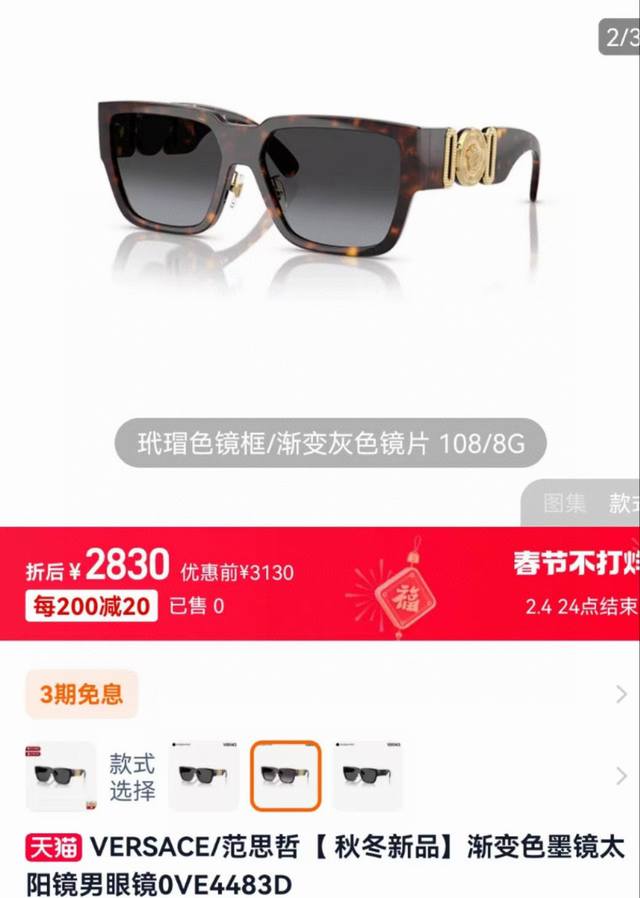
Task: Switch to the 款式 style tab
Action: pos(624,503)
